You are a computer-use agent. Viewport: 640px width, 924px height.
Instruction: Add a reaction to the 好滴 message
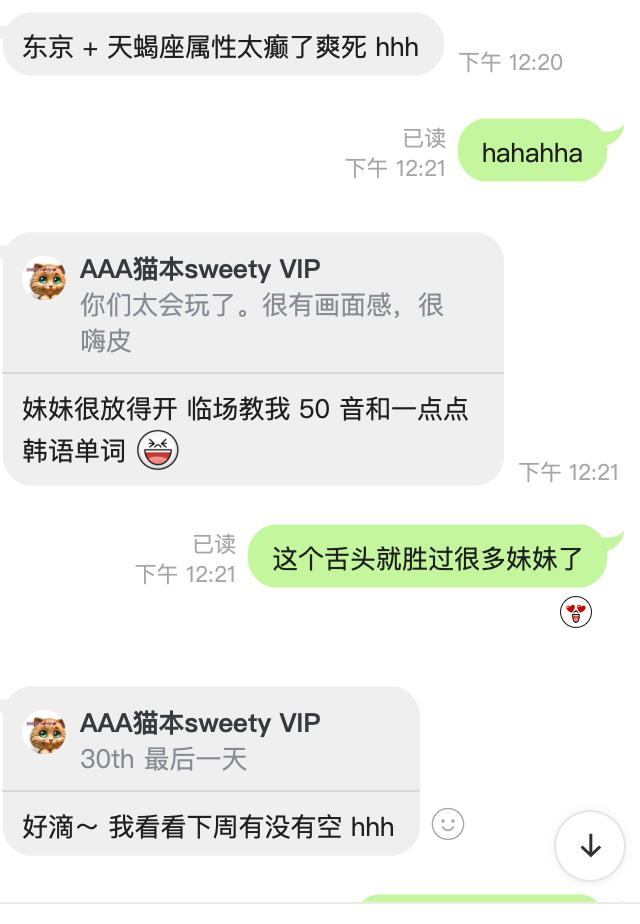(447, 824)
